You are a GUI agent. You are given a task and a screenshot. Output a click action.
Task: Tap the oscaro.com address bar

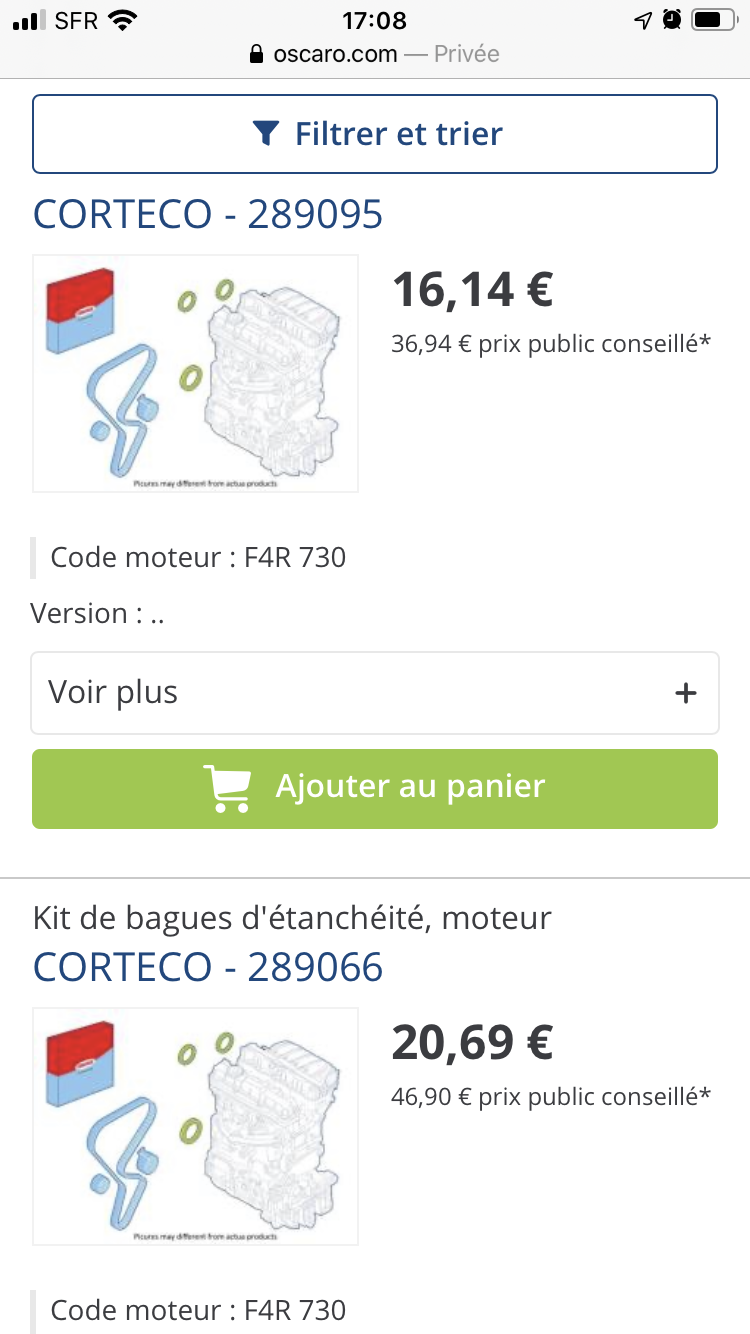(x=375, y=54)
